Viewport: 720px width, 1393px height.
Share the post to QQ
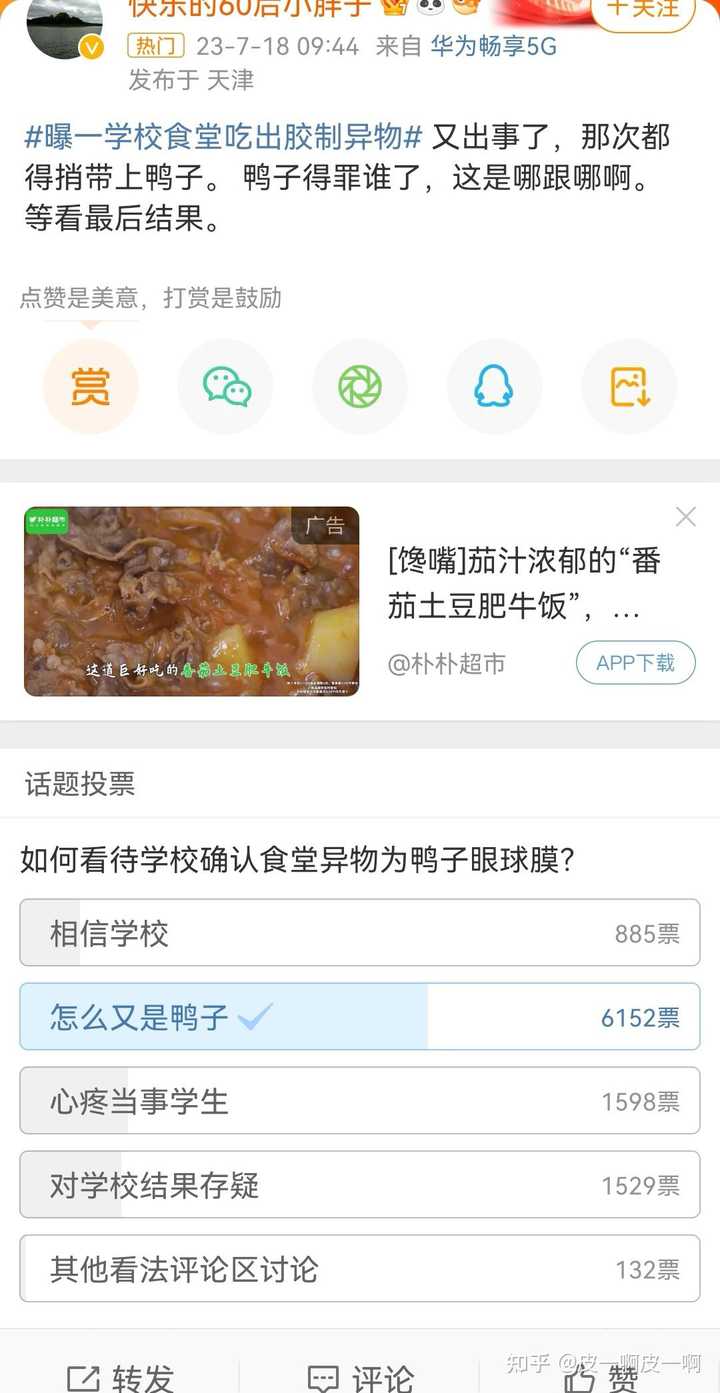494,386
